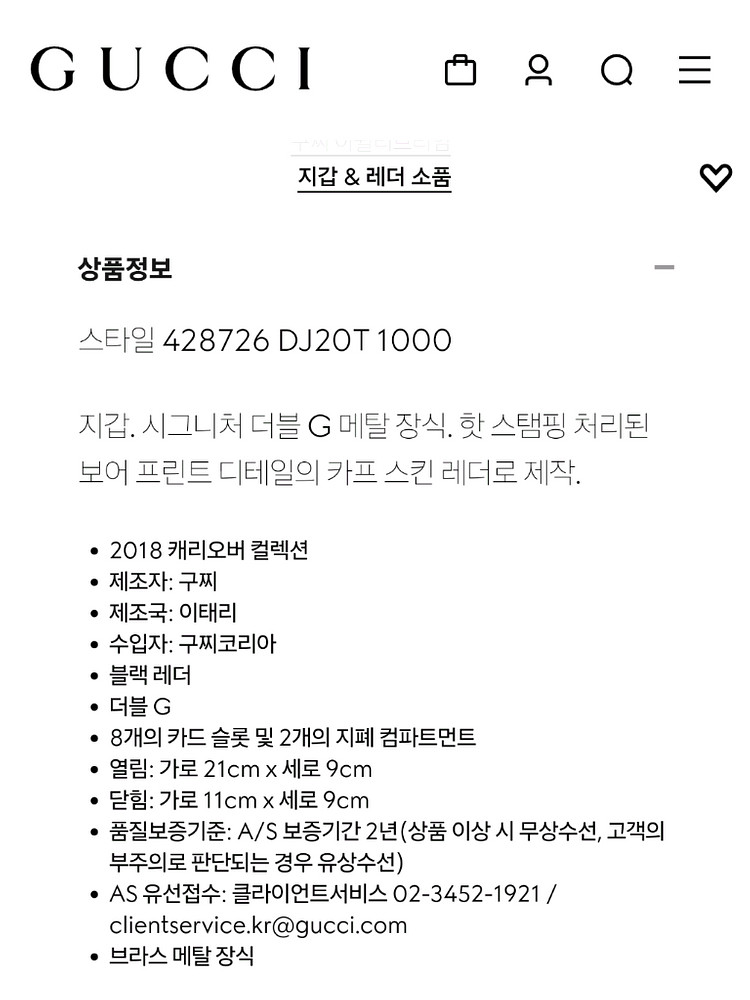This screenshot has width=750, height=1000.
Task: Open the search magnifier
Action: [617, 71]
